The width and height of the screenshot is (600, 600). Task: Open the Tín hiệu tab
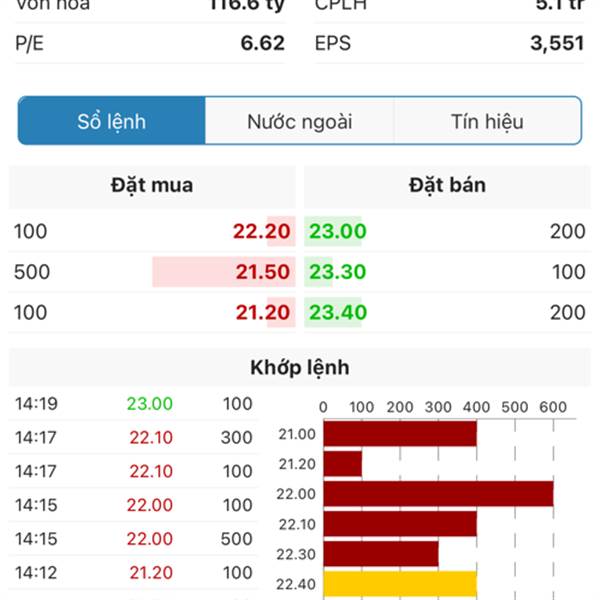coord(487,122)
